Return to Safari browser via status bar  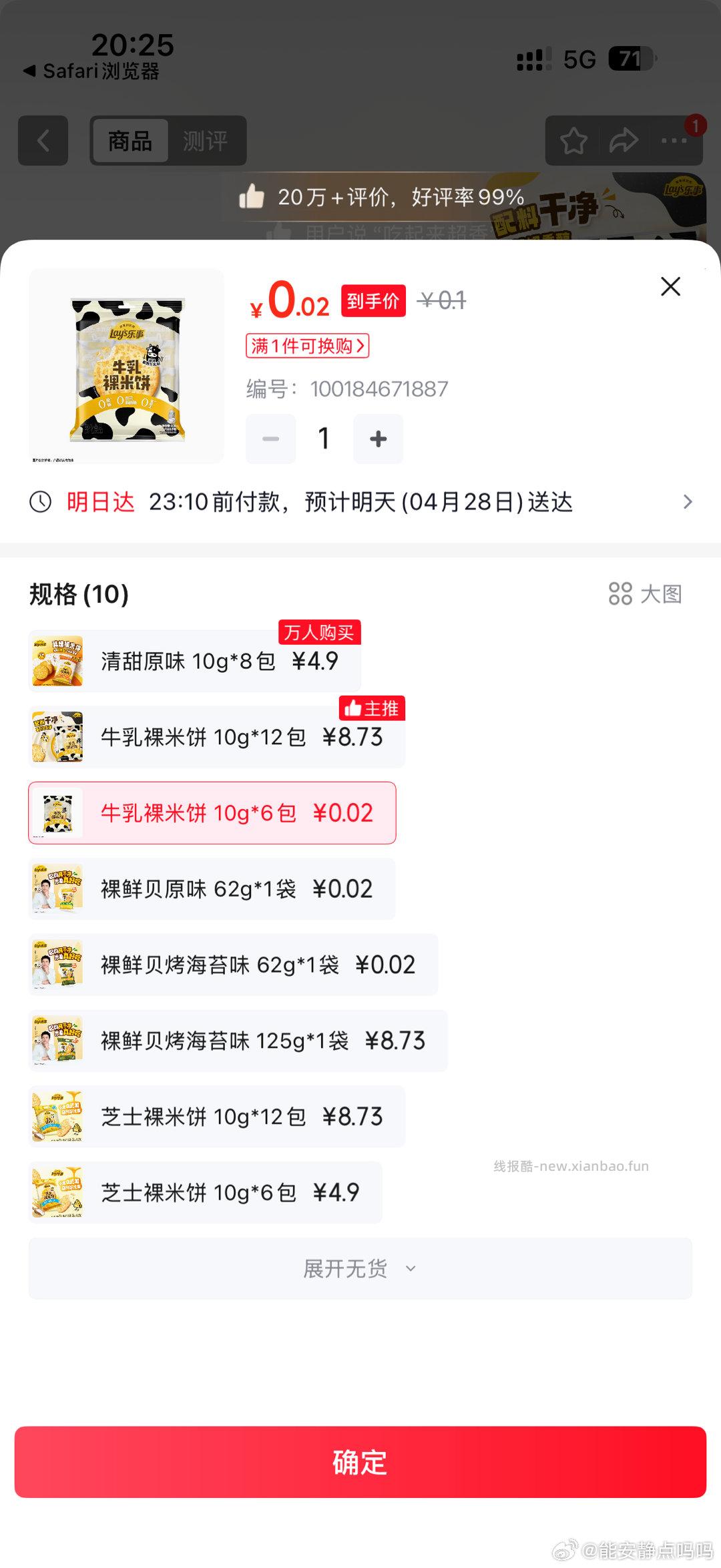pos(92,71)
